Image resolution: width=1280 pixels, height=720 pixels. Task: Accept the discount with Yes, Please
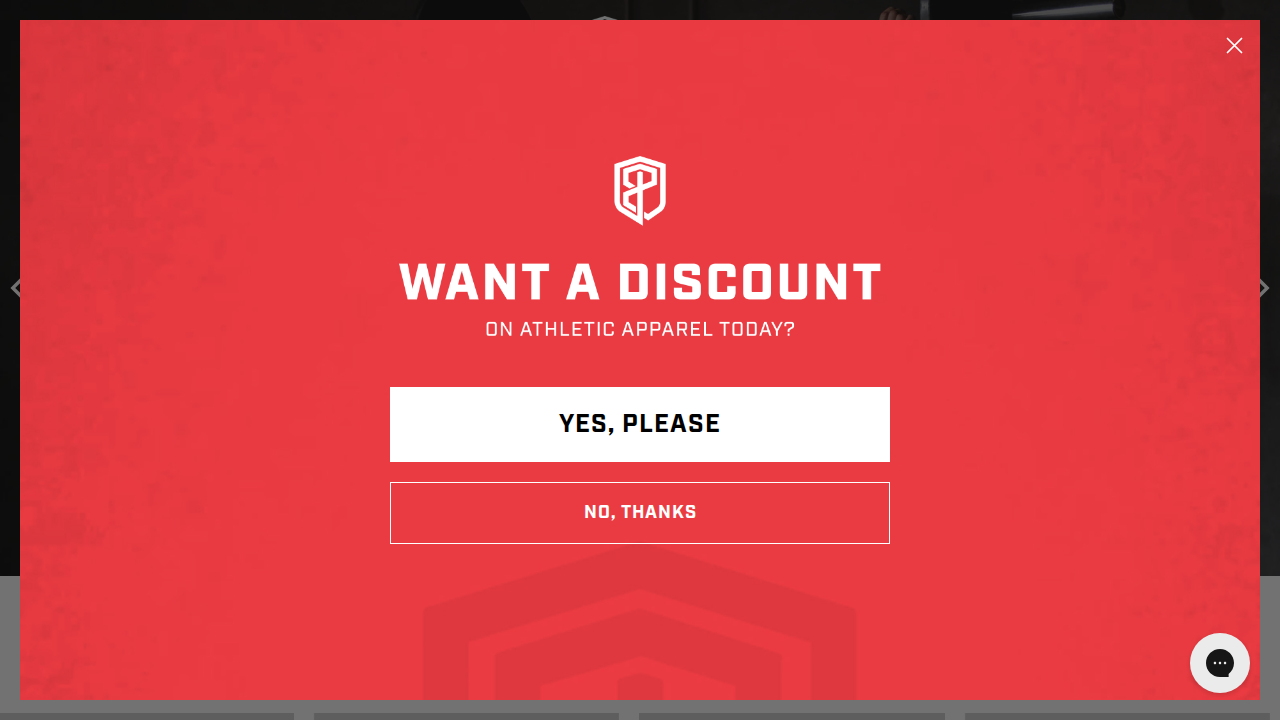640,424
